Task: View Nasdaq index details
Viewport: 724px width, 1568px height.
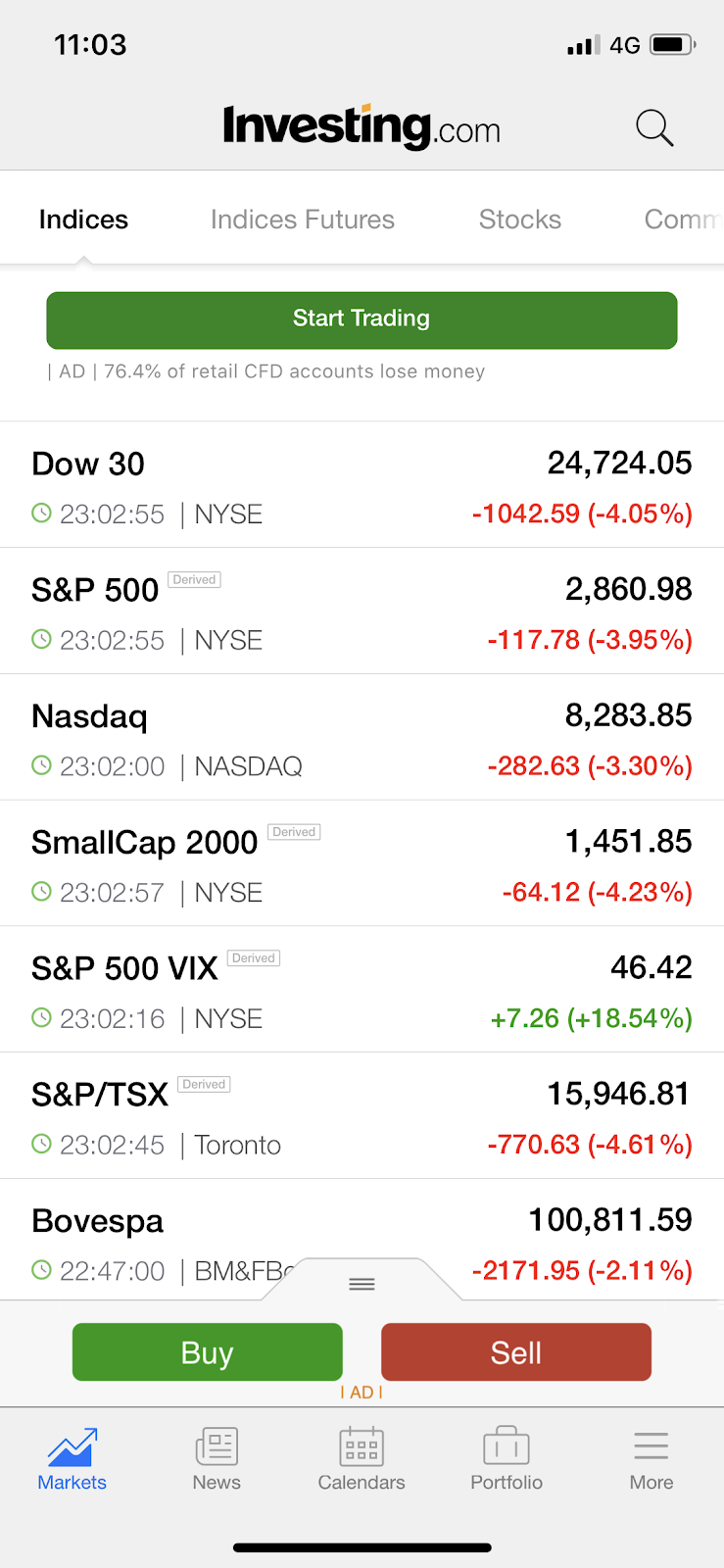Action: (362, 738)
